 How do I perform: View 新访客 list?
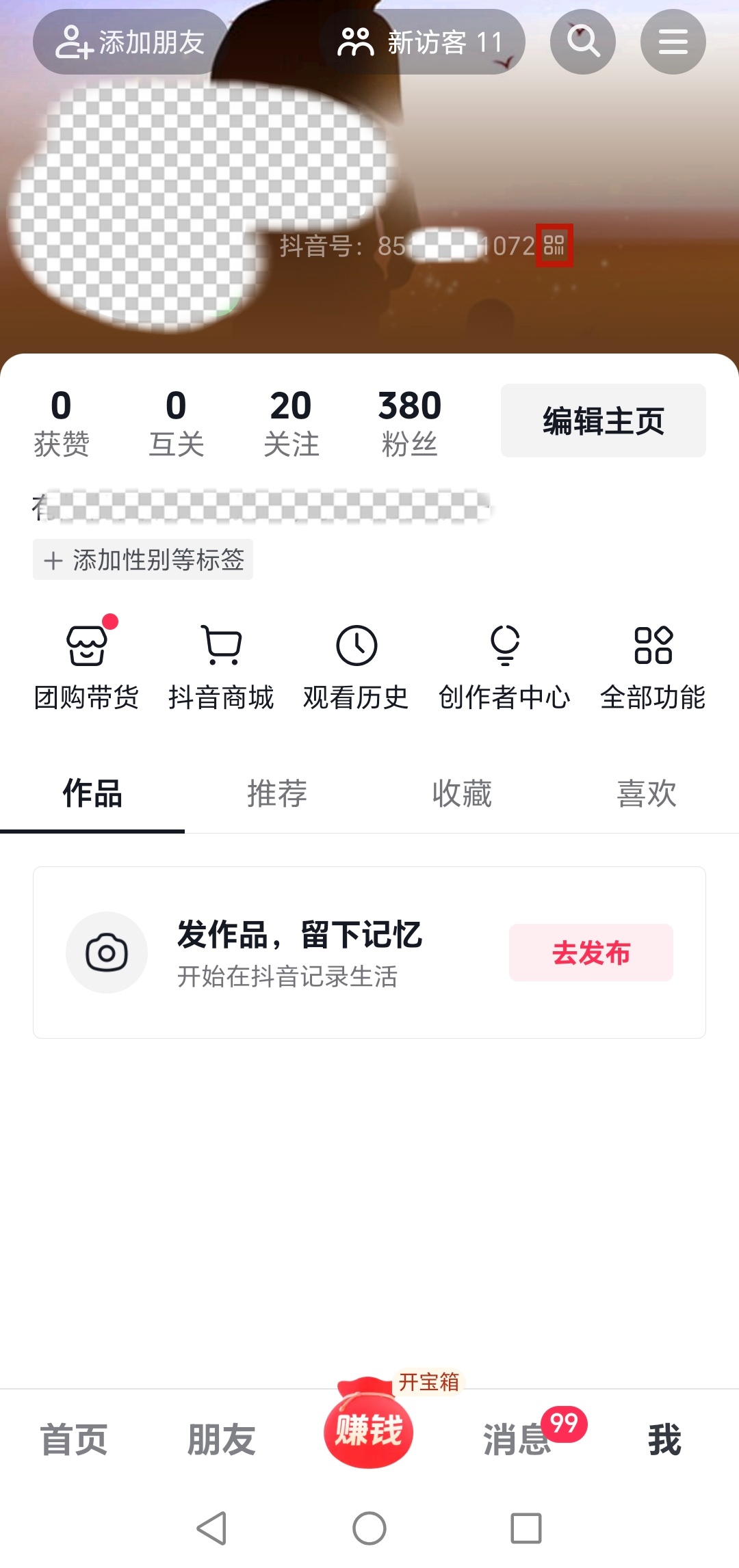[422, 42]
